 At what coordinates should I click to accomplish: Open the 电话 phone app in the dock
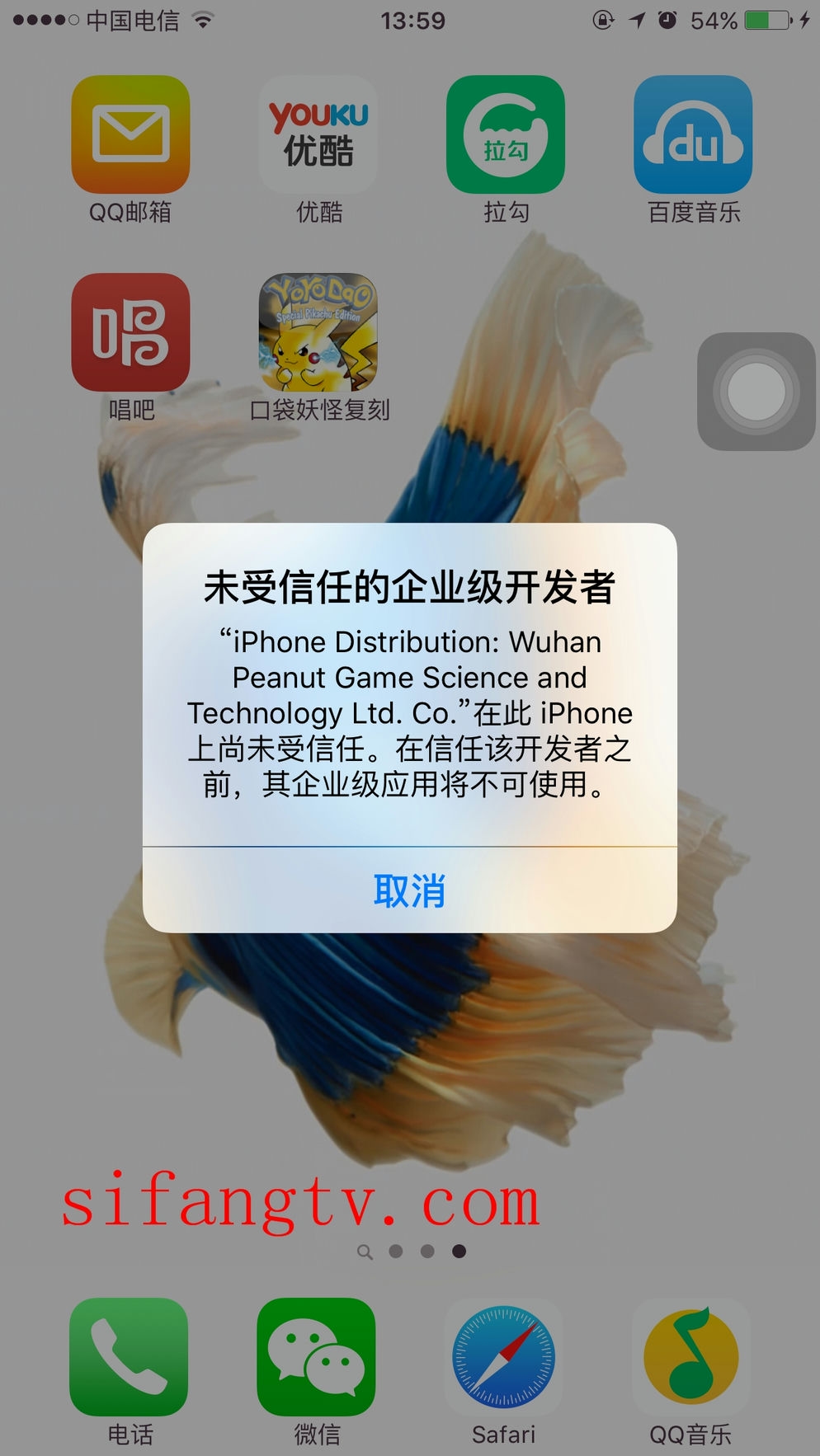pyautogui.click(x=129, y=1357)
